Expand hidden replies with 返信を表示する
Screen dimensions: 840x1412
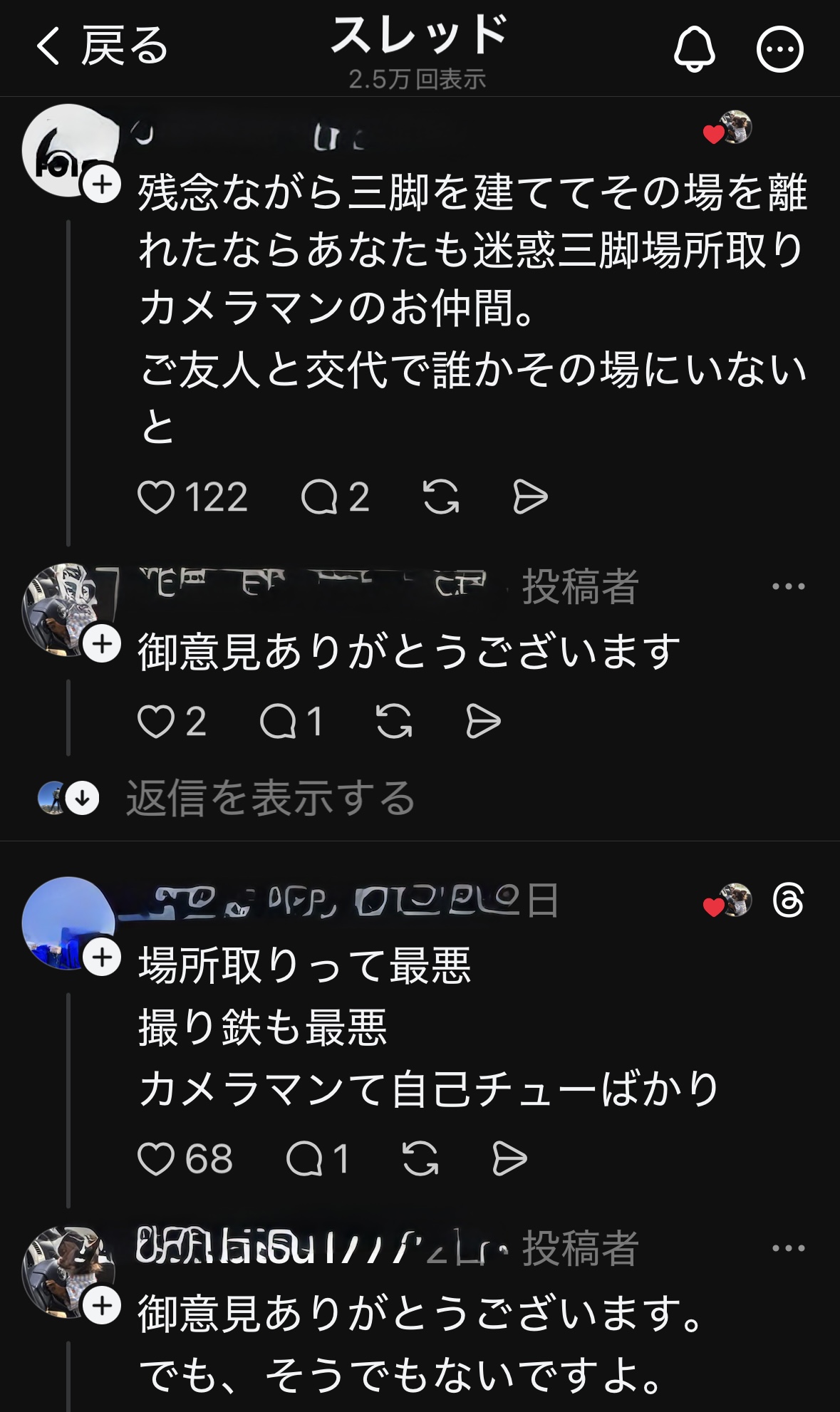click(271, 798)
